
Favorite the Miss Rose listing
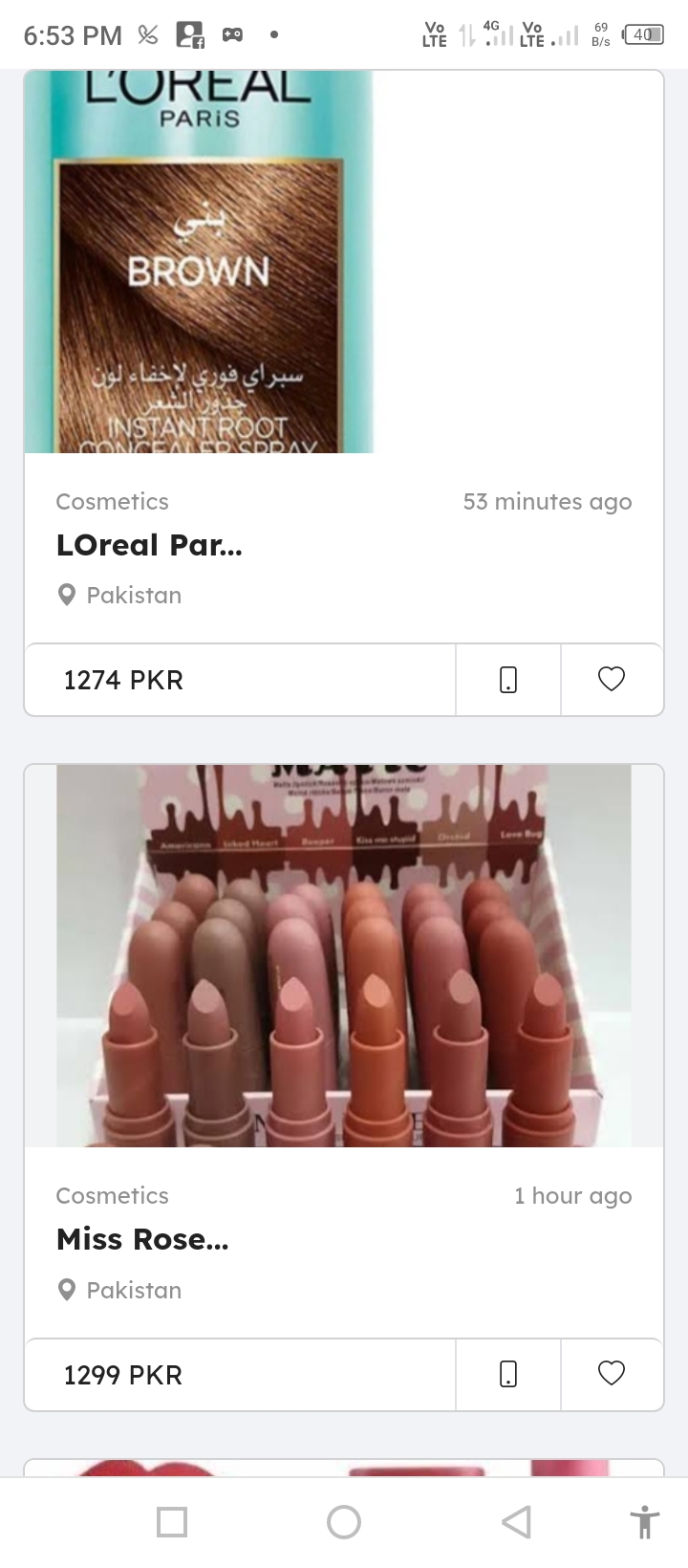pos(611,1374)
